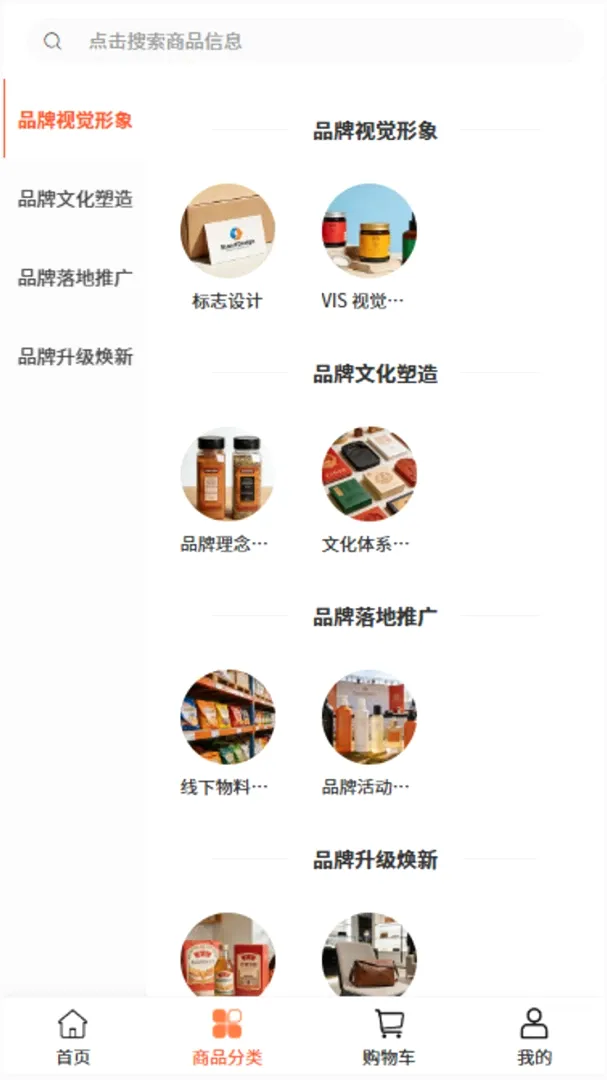The image size is (607, 1080).
Task: Switch to 品牌落地推广 in the side menu
Action: [74, 278]
